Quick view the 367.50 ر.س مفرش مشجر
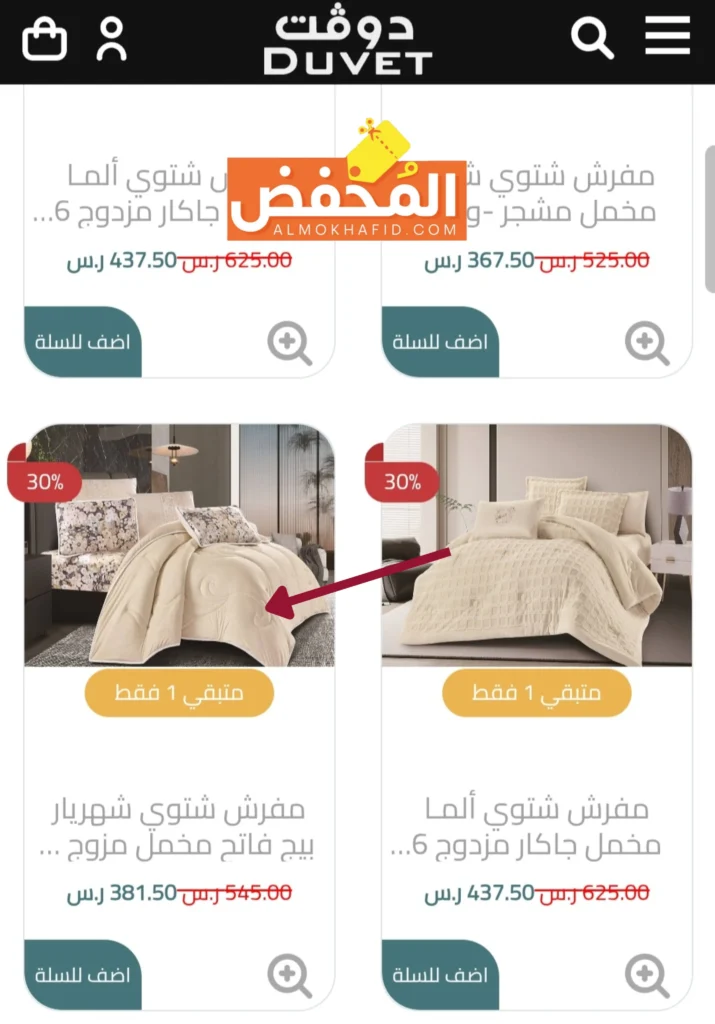Image resolution: width=715 pixels, height=1024 pixels. (x=647, y=343)
